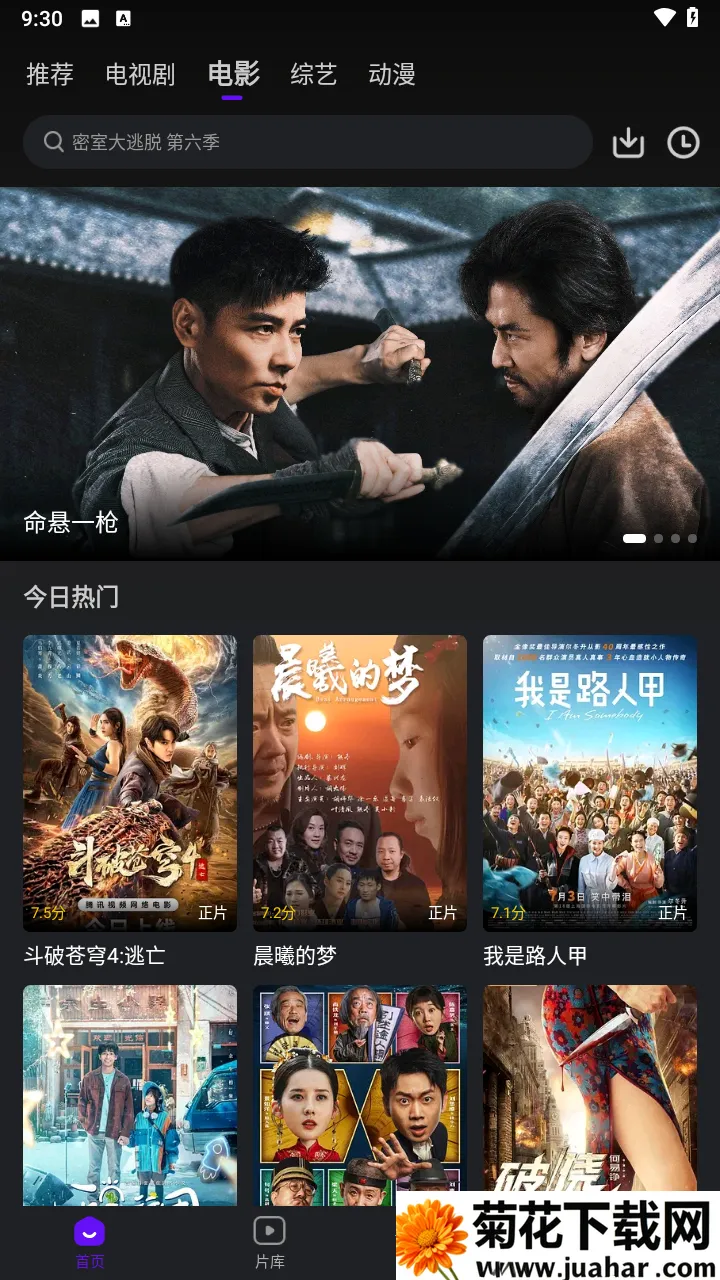The height and width of the screenshot is (1280, 720).
Task: Open the 动漫 tab
Action: (x=392, y=74)
